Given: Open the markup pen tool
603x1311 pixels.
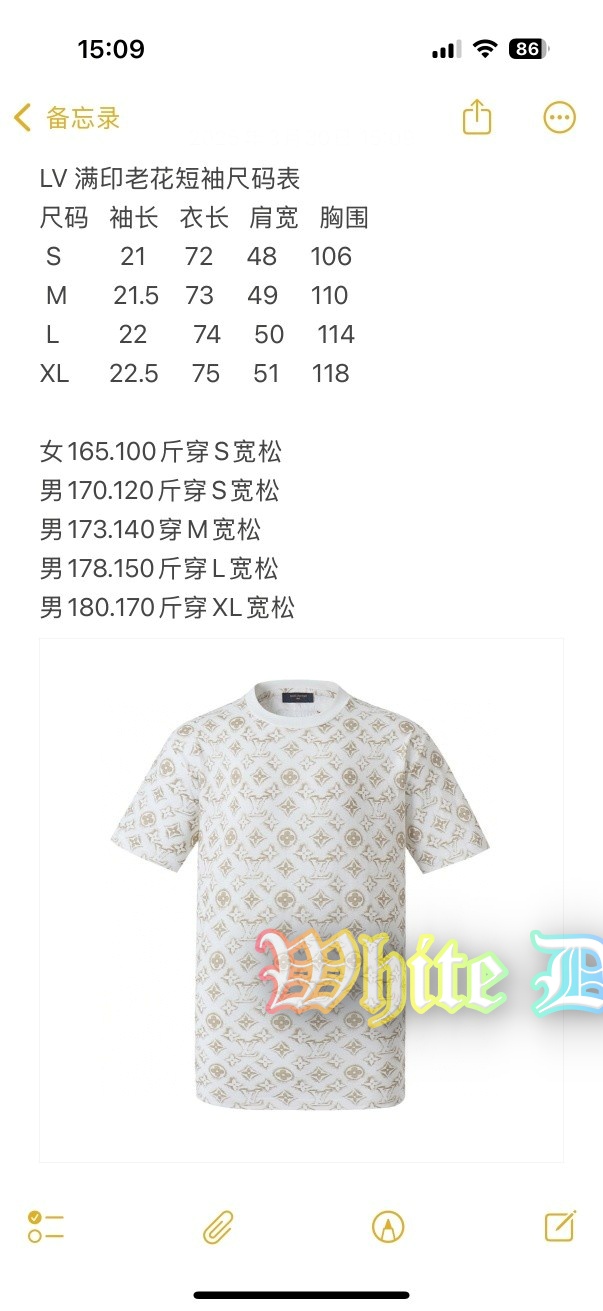Looking at the screenshot, I should click(388, 1227).
